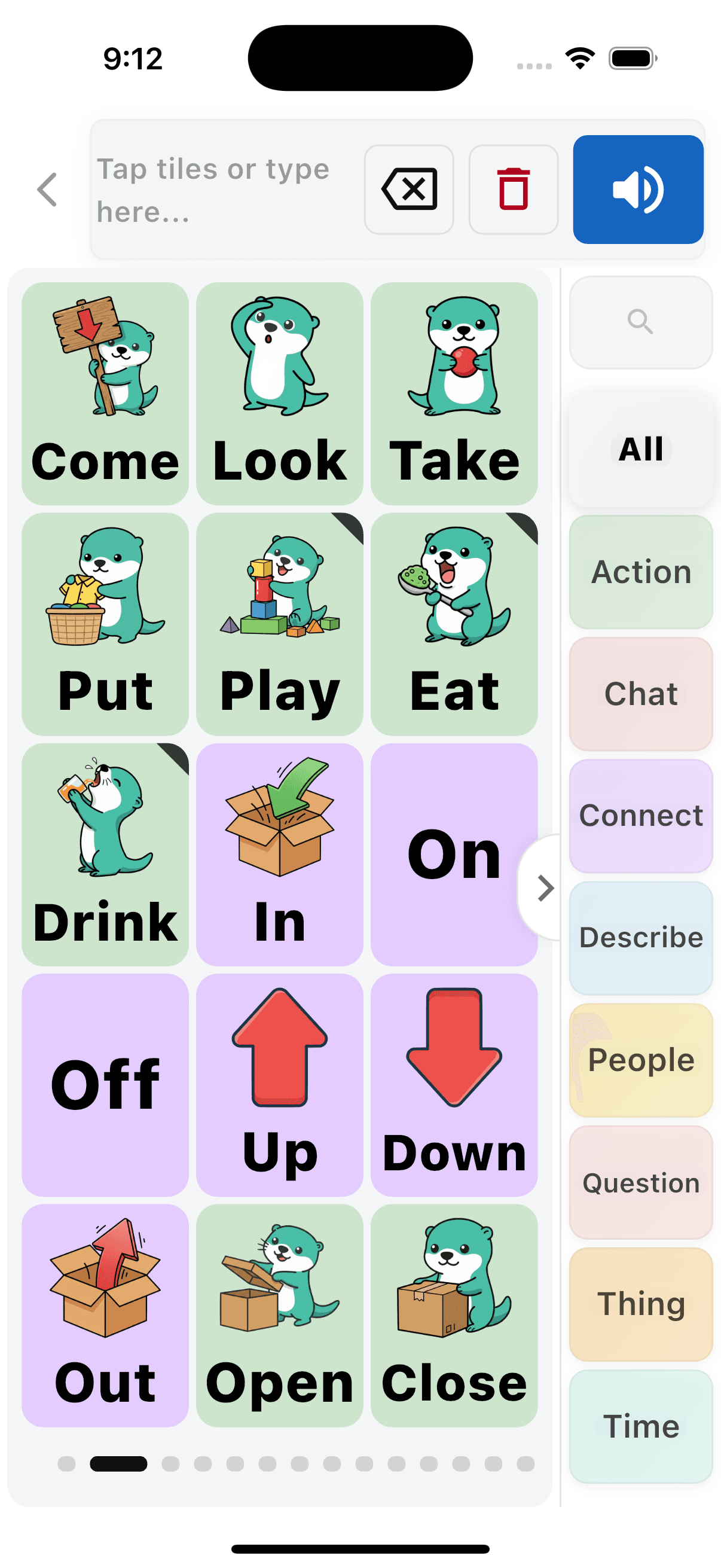Screen dimensions: 721x1568
Task: Go back using the left chevron
Action: (x=47, y=189)
